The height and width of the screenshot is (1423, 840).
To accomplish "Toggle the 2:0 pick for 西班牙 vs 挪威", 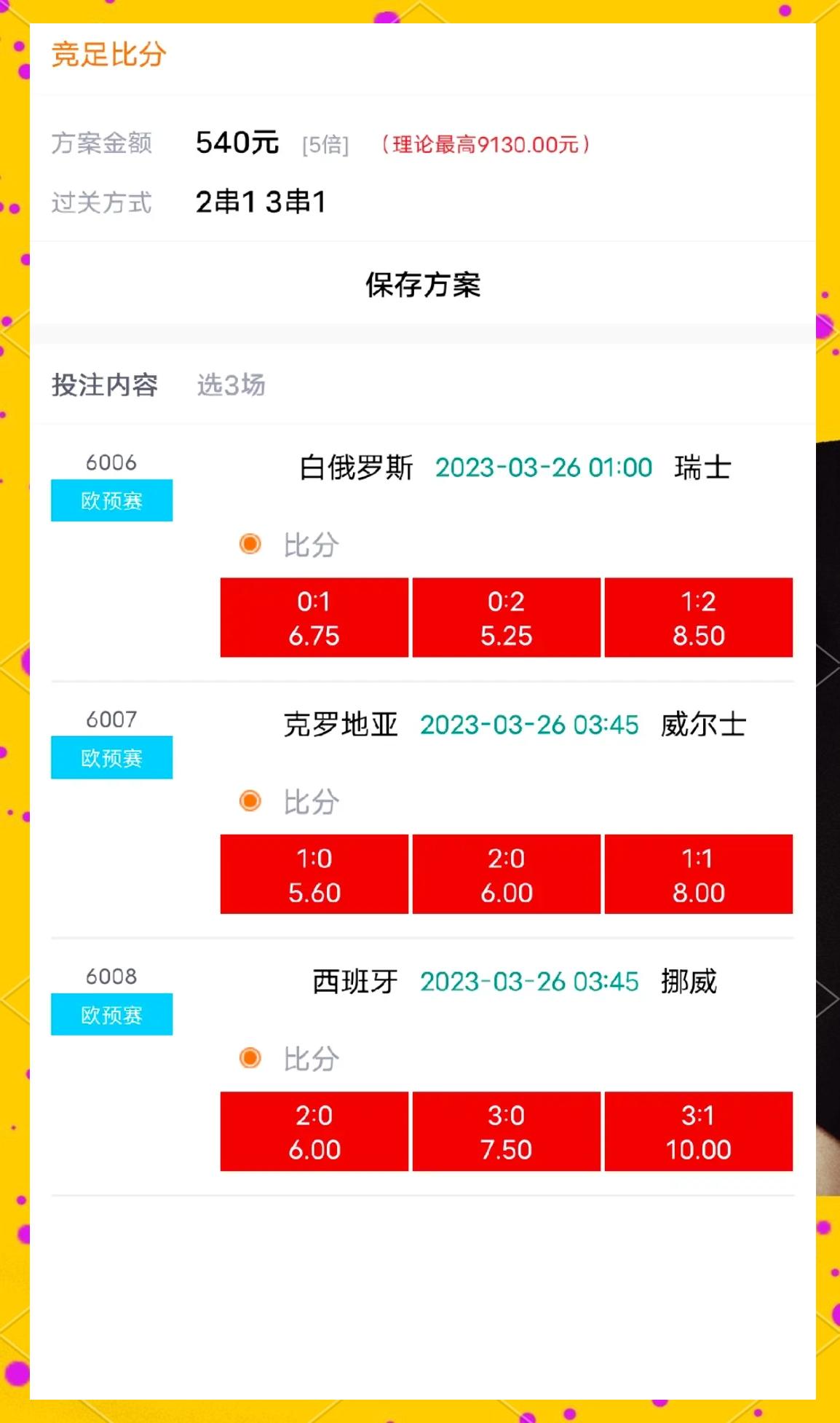I will 314,1131.
